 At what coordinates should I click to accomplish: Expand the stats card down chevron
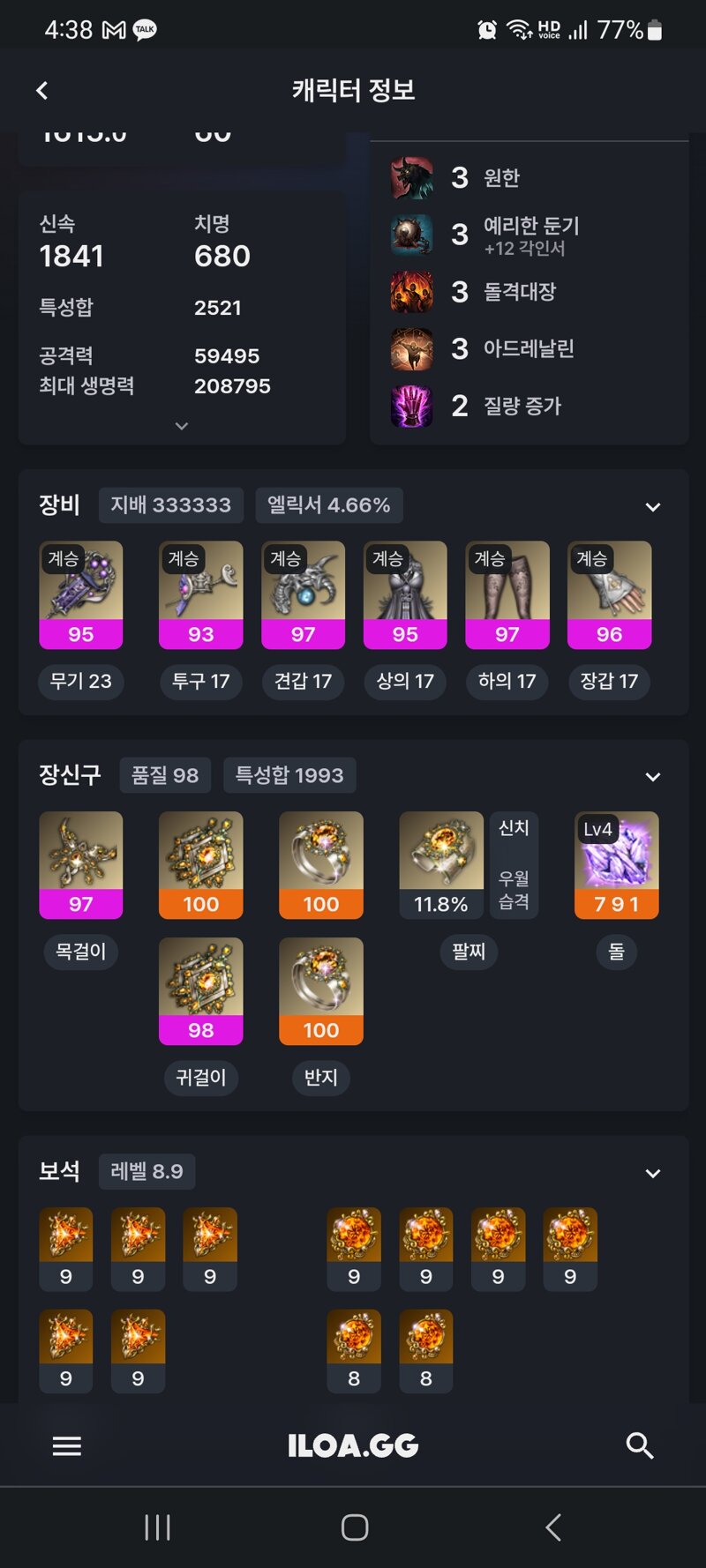[x=182, y=426]
